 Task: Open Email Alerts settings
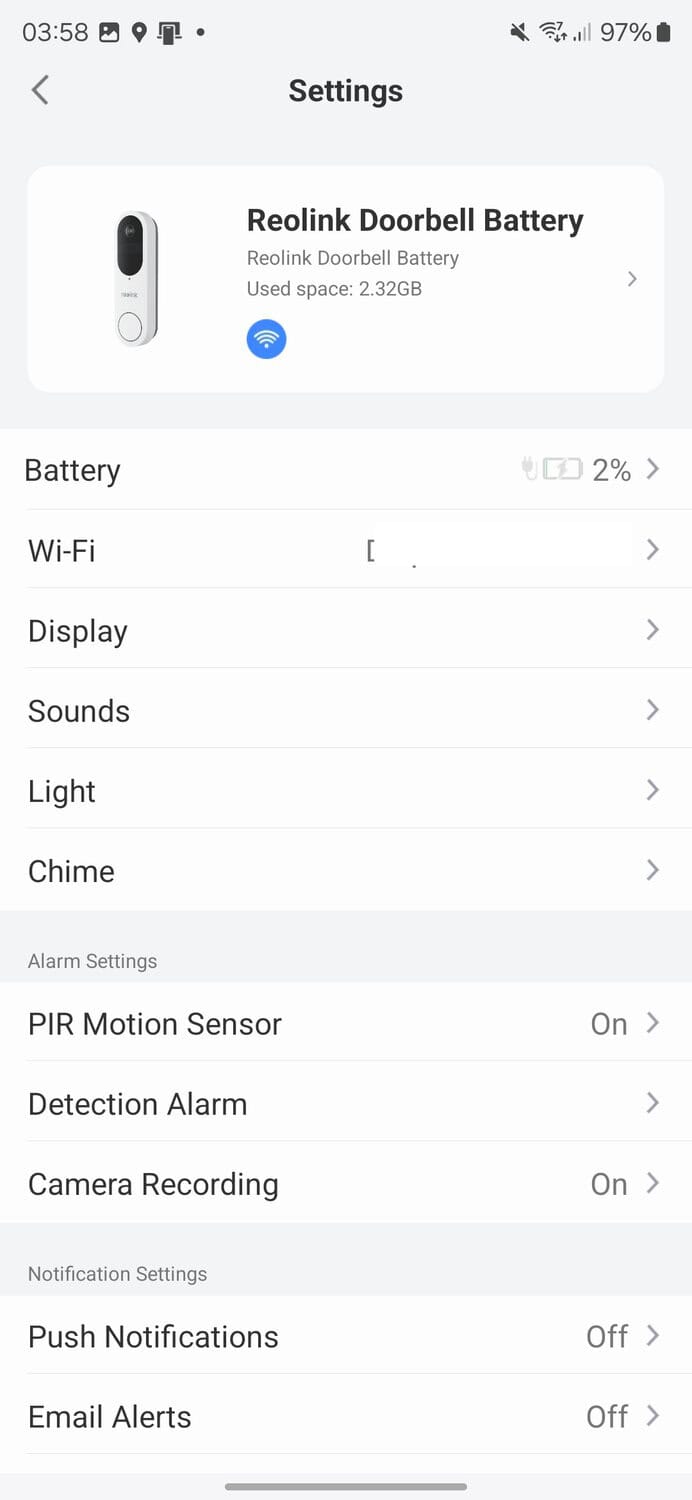[x=345, y=1416]
